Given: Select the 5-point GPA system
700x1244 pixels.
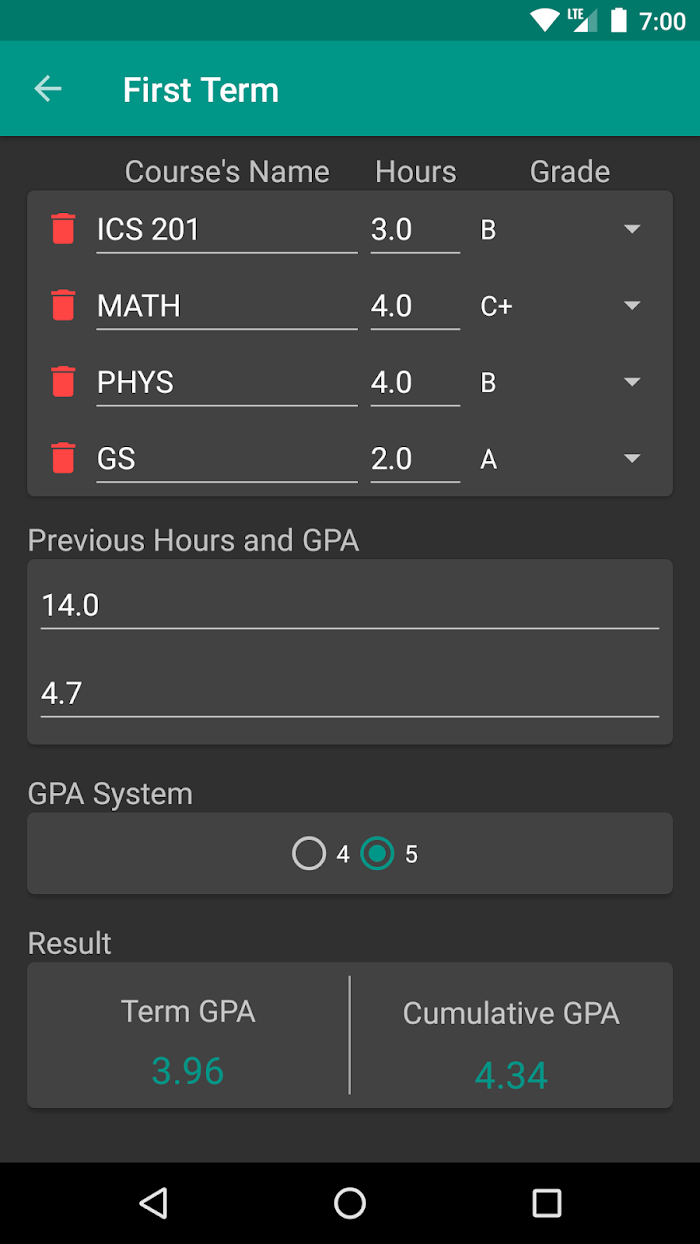Looking at the screenshot, I should 389,854.
